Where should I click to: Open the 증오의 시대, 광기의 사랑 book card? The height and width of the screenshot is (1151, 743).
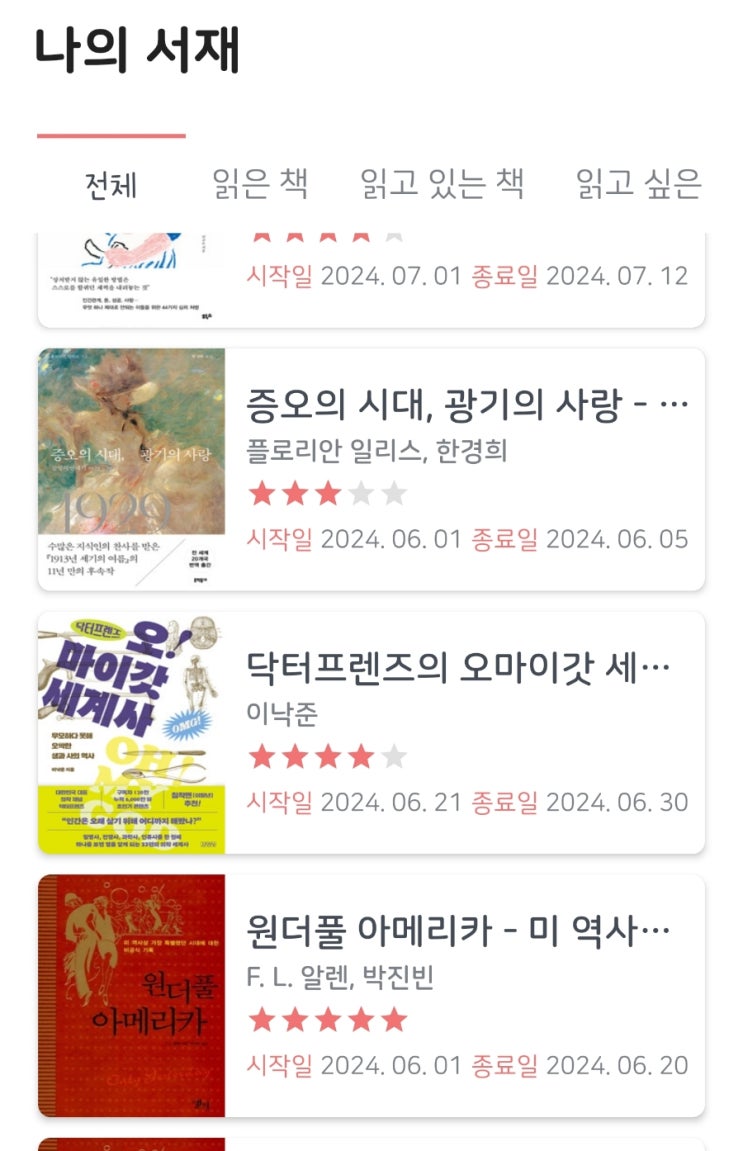tap(372, 469)
